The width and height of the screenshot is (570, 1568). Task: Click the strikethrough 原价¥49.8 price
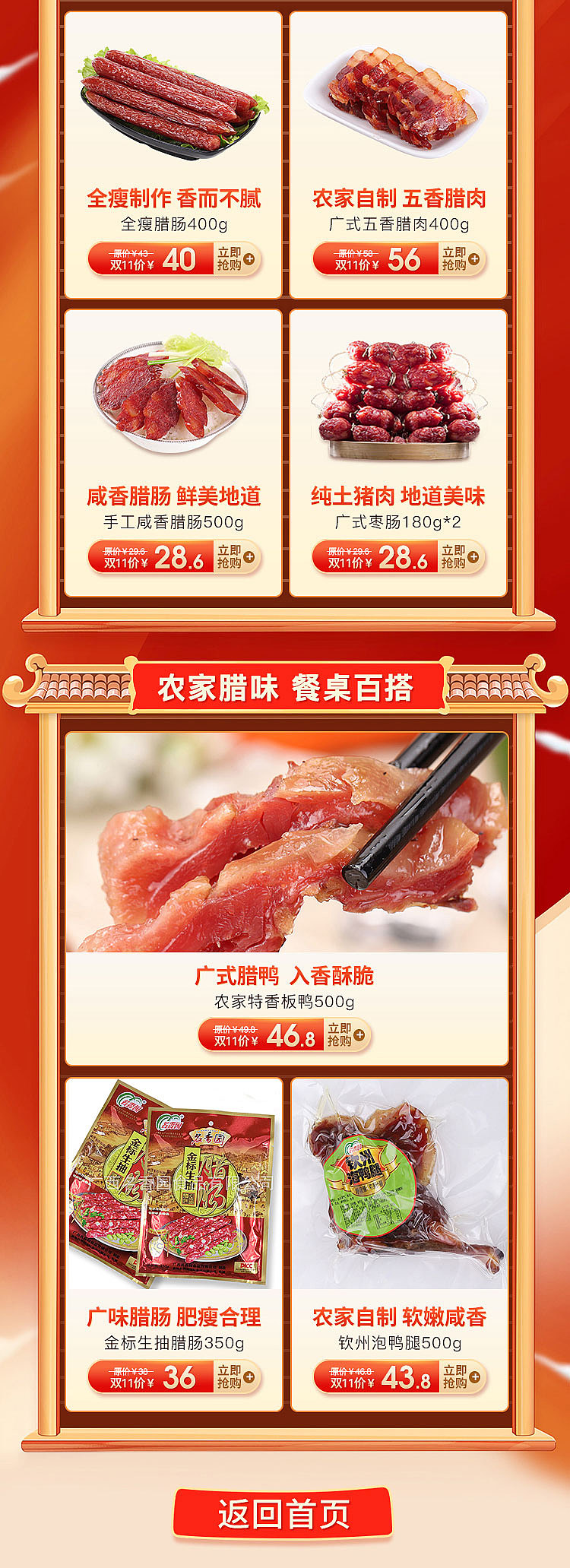coord(236,1028)
